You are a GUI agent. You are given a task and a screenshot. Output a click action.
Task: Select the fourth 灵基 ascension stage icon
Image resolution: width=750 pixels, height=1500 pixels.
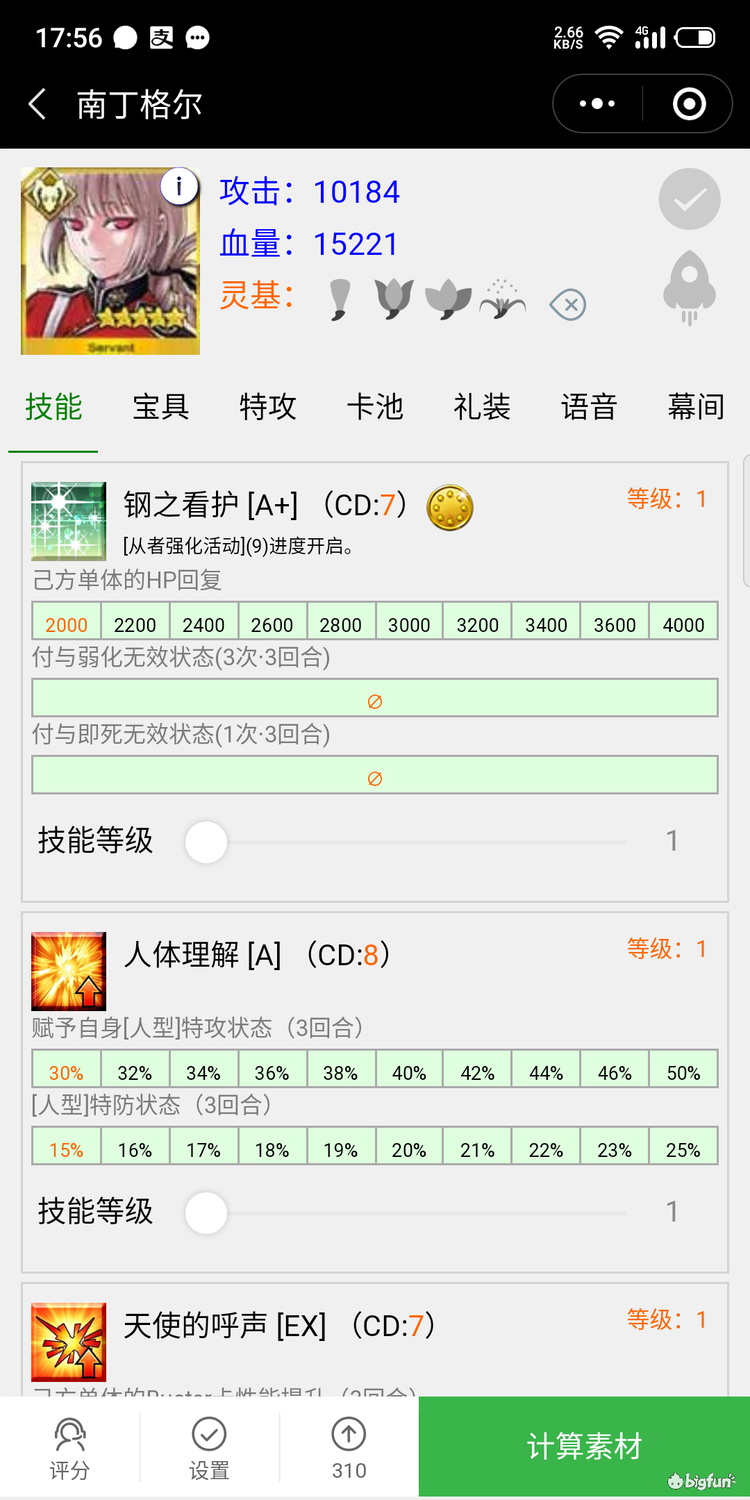502,299
